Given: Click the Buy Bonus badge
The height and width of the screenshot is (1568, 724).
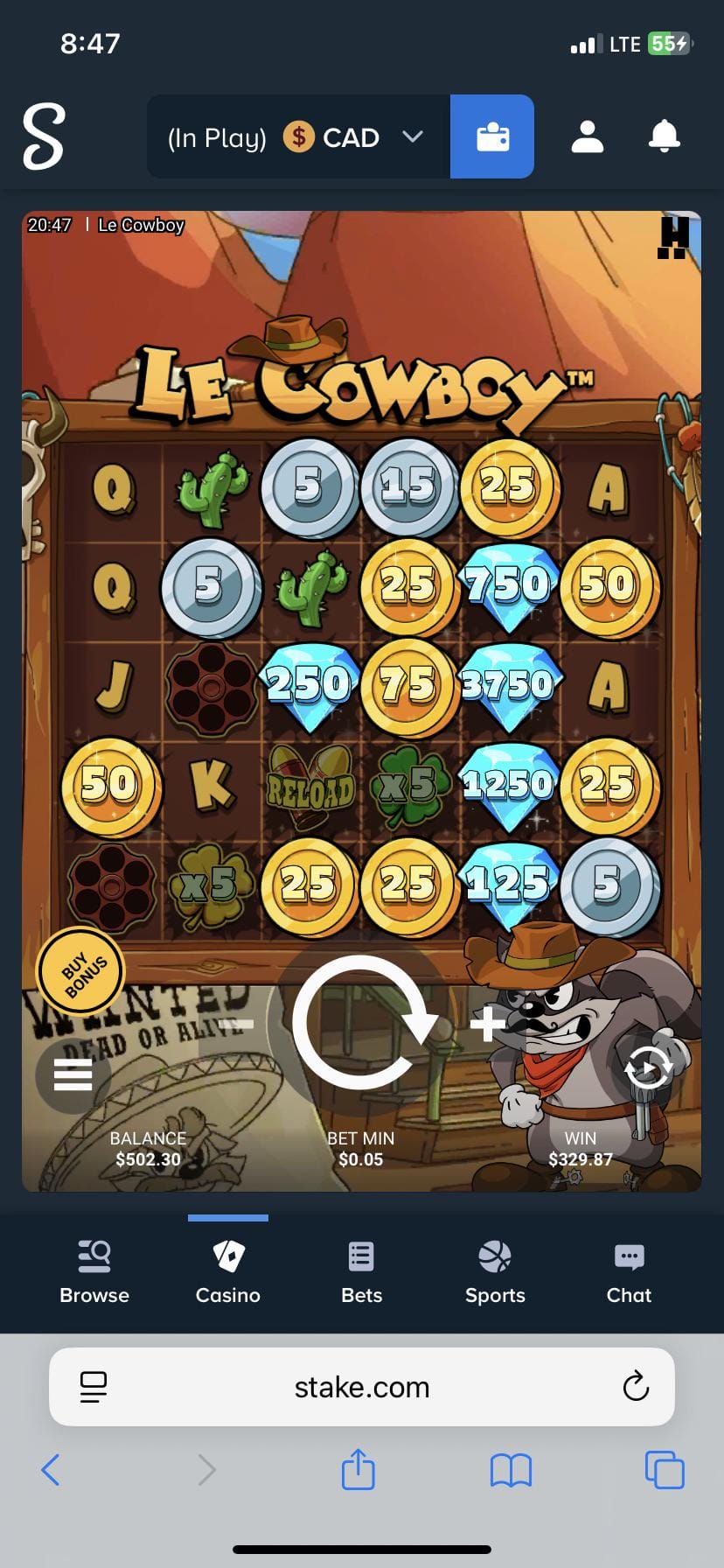Looking at the screenshot, I should pyautogui.click(x=81, y=971).
